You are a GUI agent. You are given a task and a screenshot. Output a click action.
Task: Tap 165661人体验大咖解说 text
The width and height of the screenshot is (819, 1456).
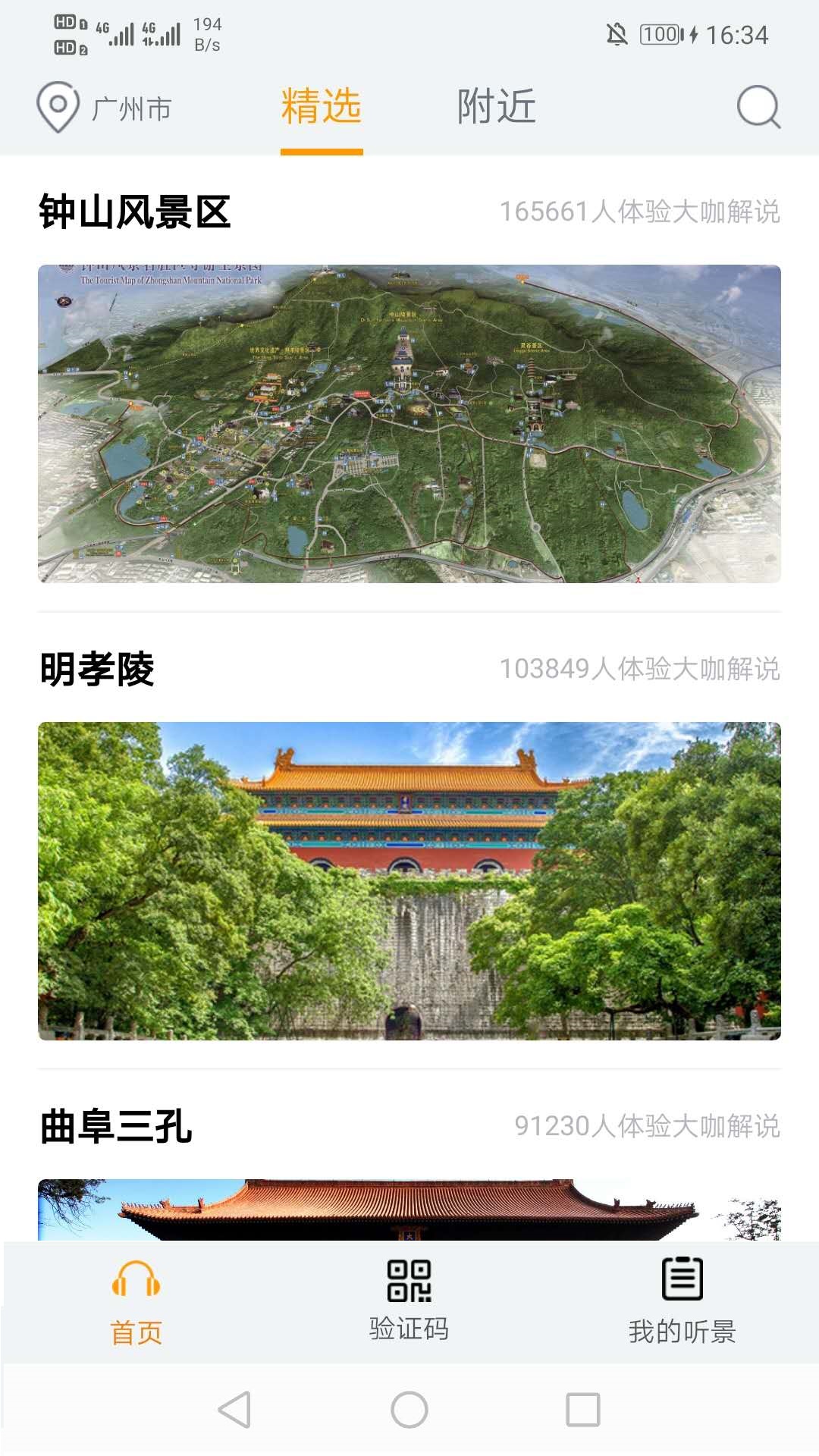639,211
